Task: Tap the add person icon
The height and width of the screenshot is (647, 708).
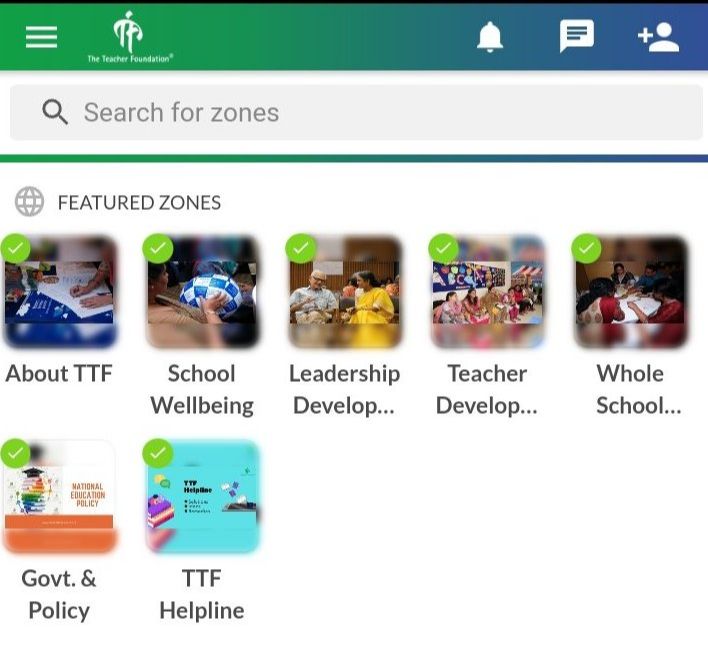Action: 659,37
